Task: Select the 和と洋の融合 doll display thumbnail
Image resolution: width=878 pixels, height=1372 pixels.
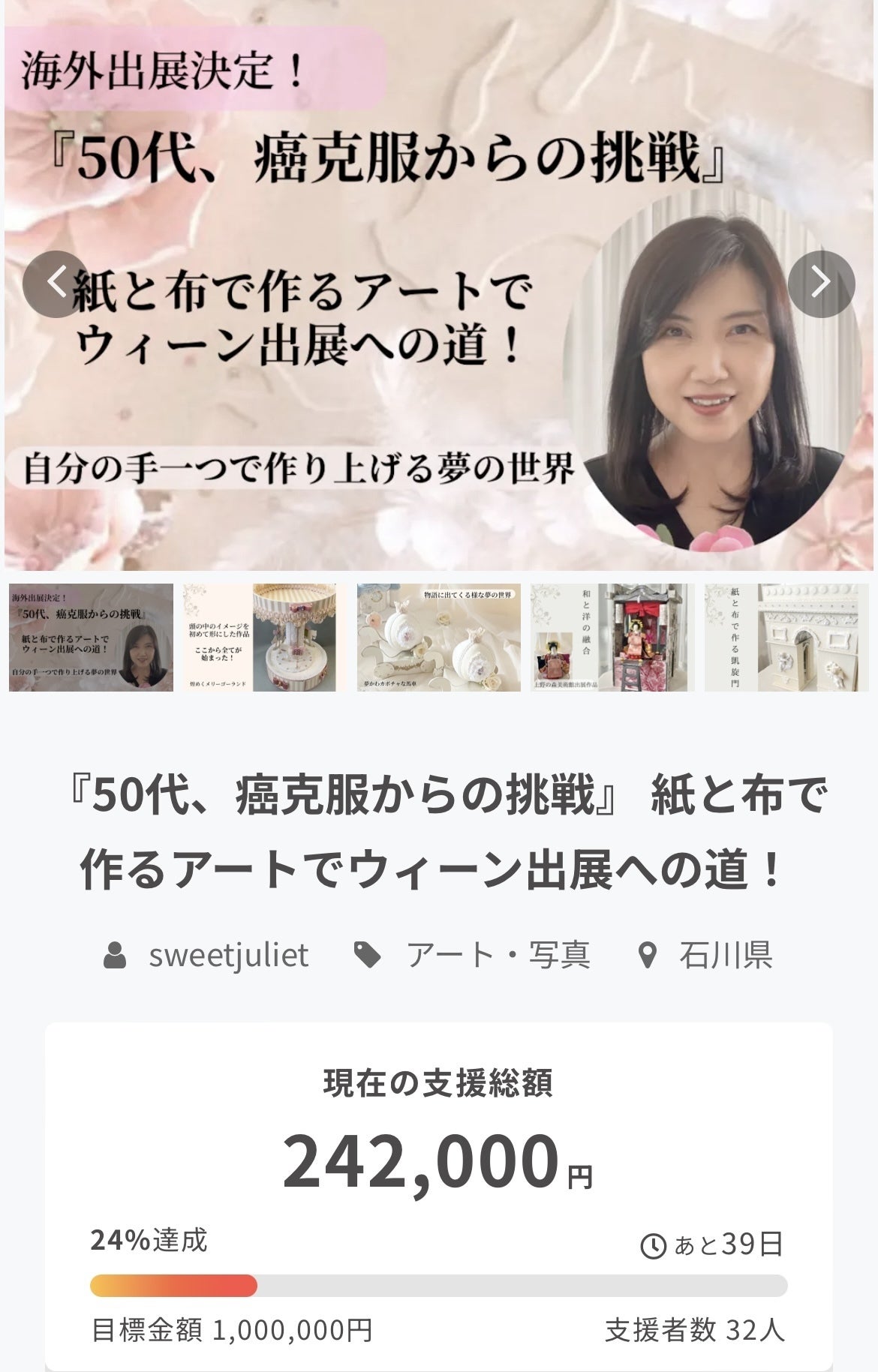Action: pyautogui.click(x=612, y=638)
